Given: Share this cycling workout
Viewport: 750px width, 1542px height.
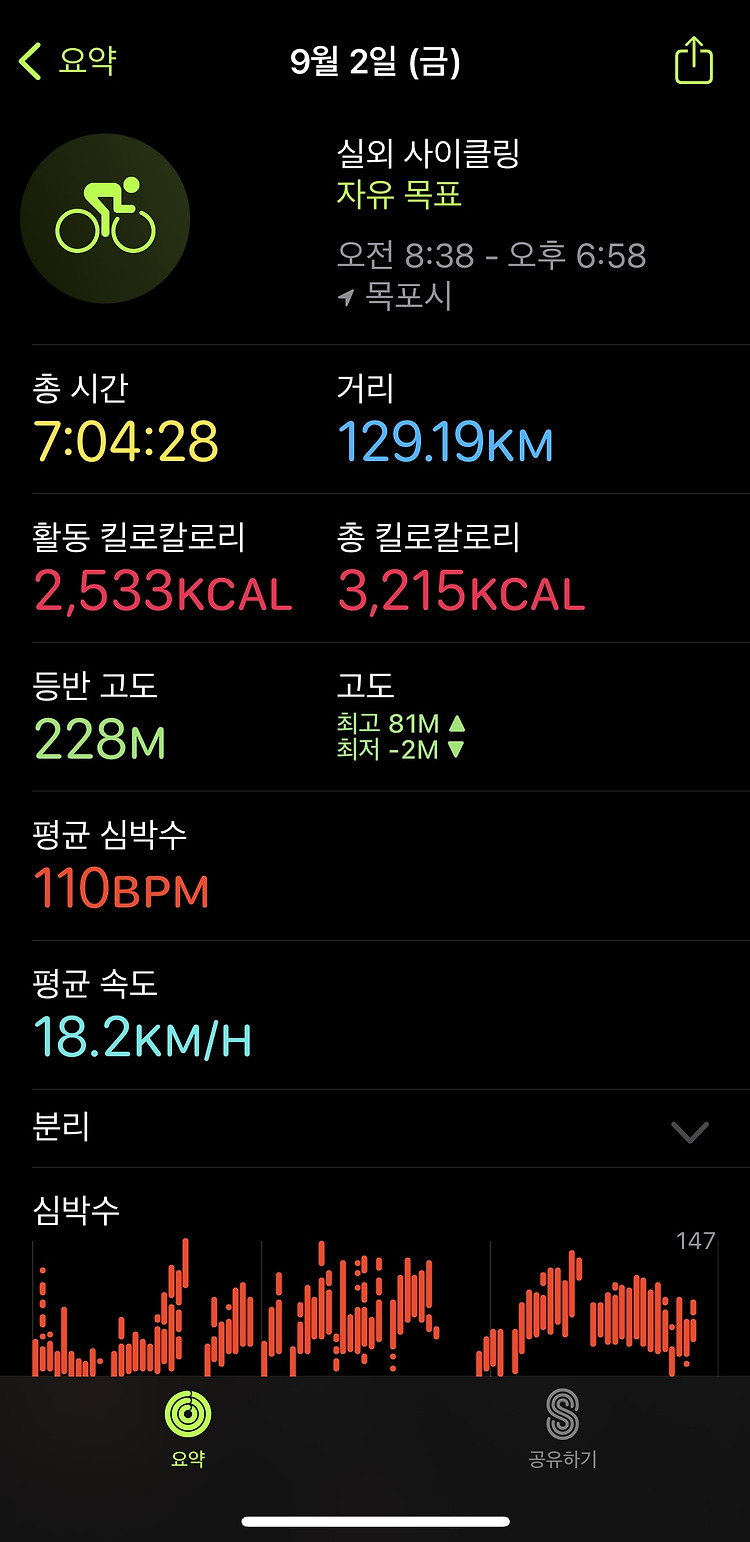Looking at the screenshot, I should coord(693,61).
